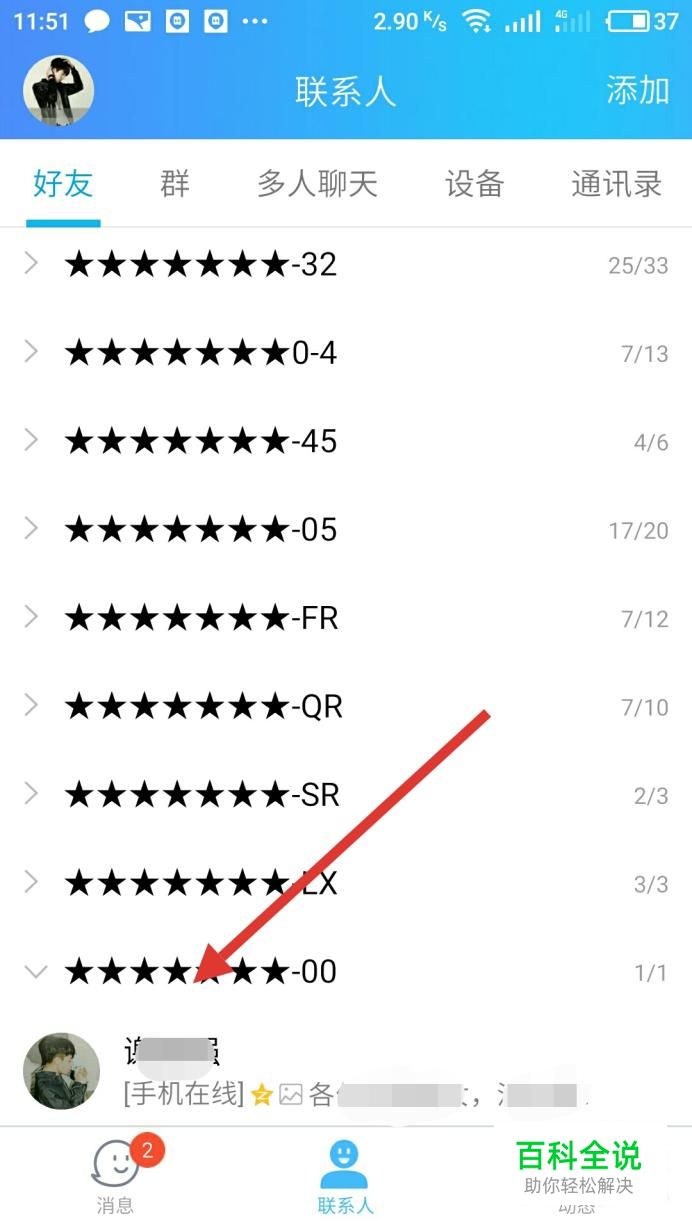Switch to the 多人聊天 tab
The image size is (692, 1230).
[x=317, y=184]
